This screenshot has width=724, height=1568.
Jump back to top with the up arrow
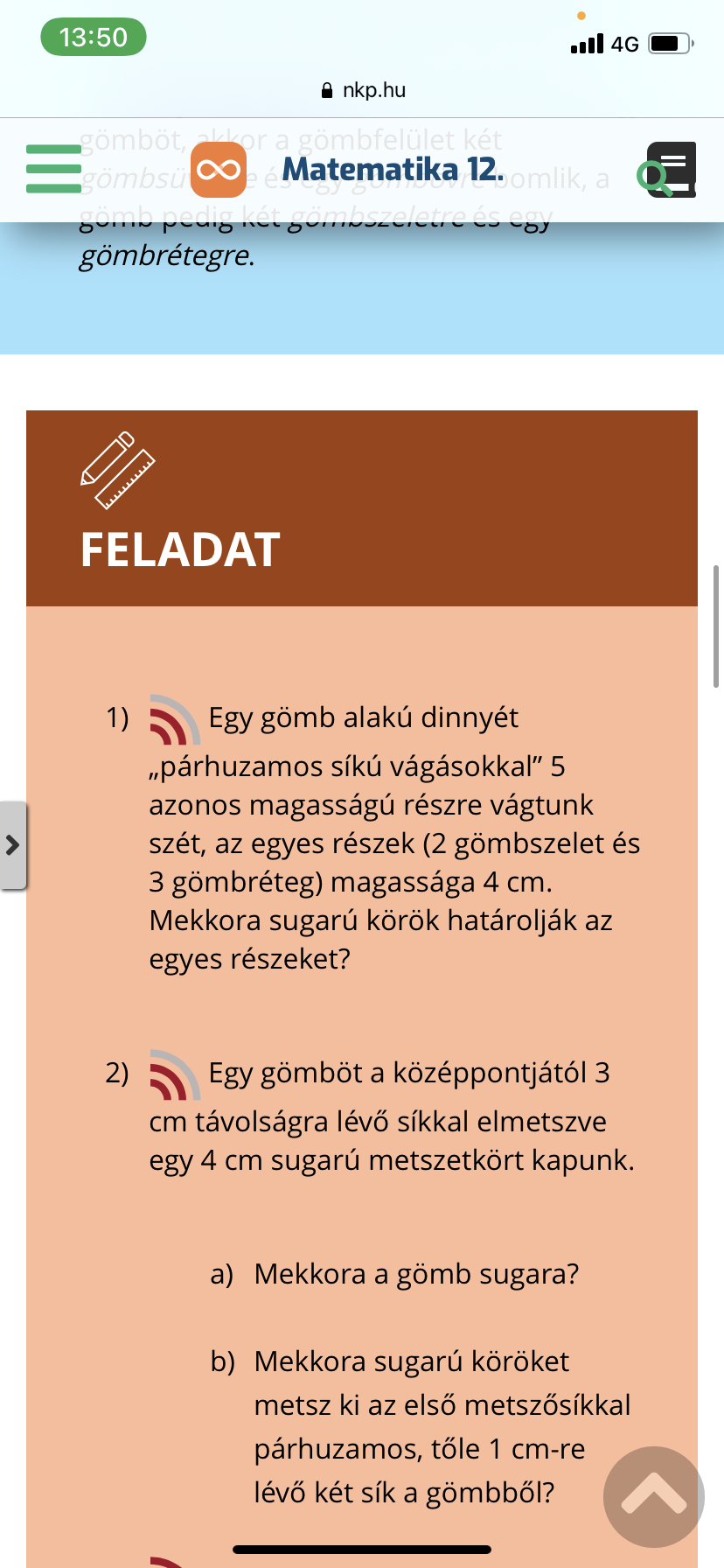[654, 1496]
